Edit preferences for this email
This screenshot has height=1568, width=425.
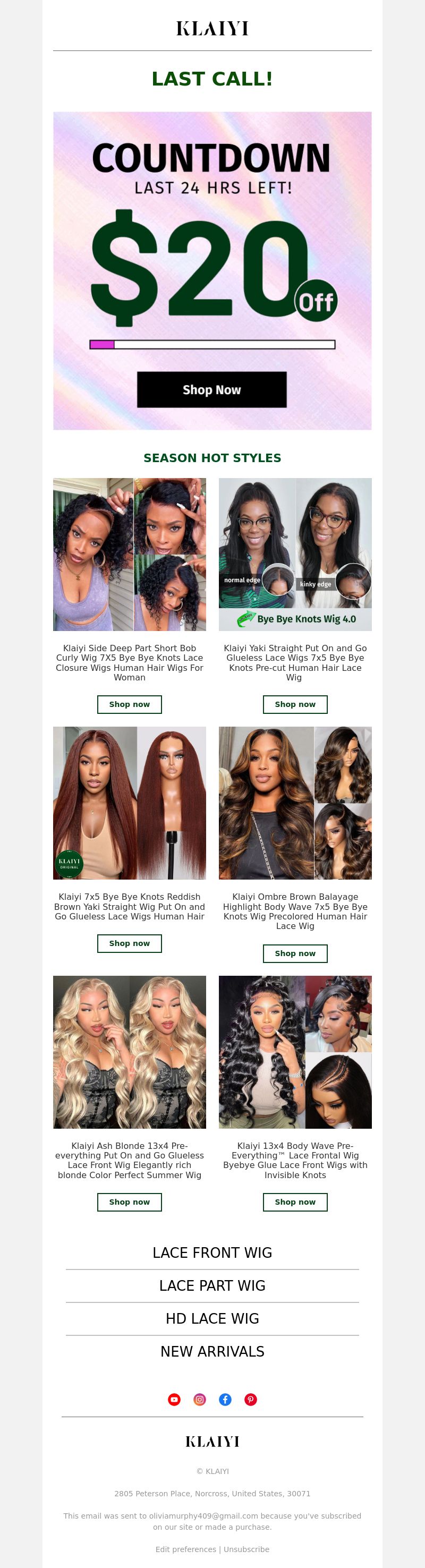click(186, 1549)
